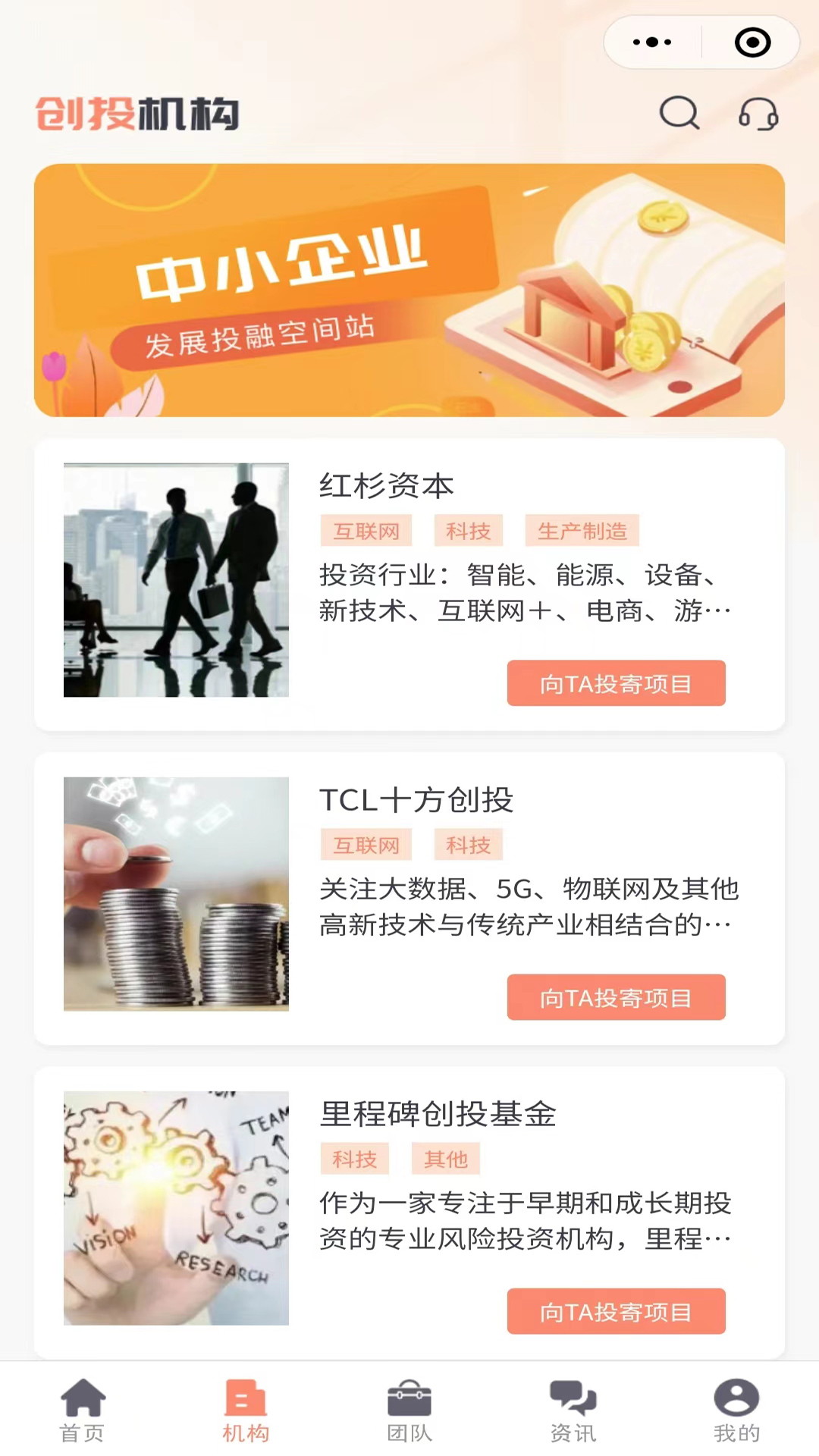Tap 向TA投寄项目 for 红杉资本
The image size is (819, 1456).
coord(616,683)
